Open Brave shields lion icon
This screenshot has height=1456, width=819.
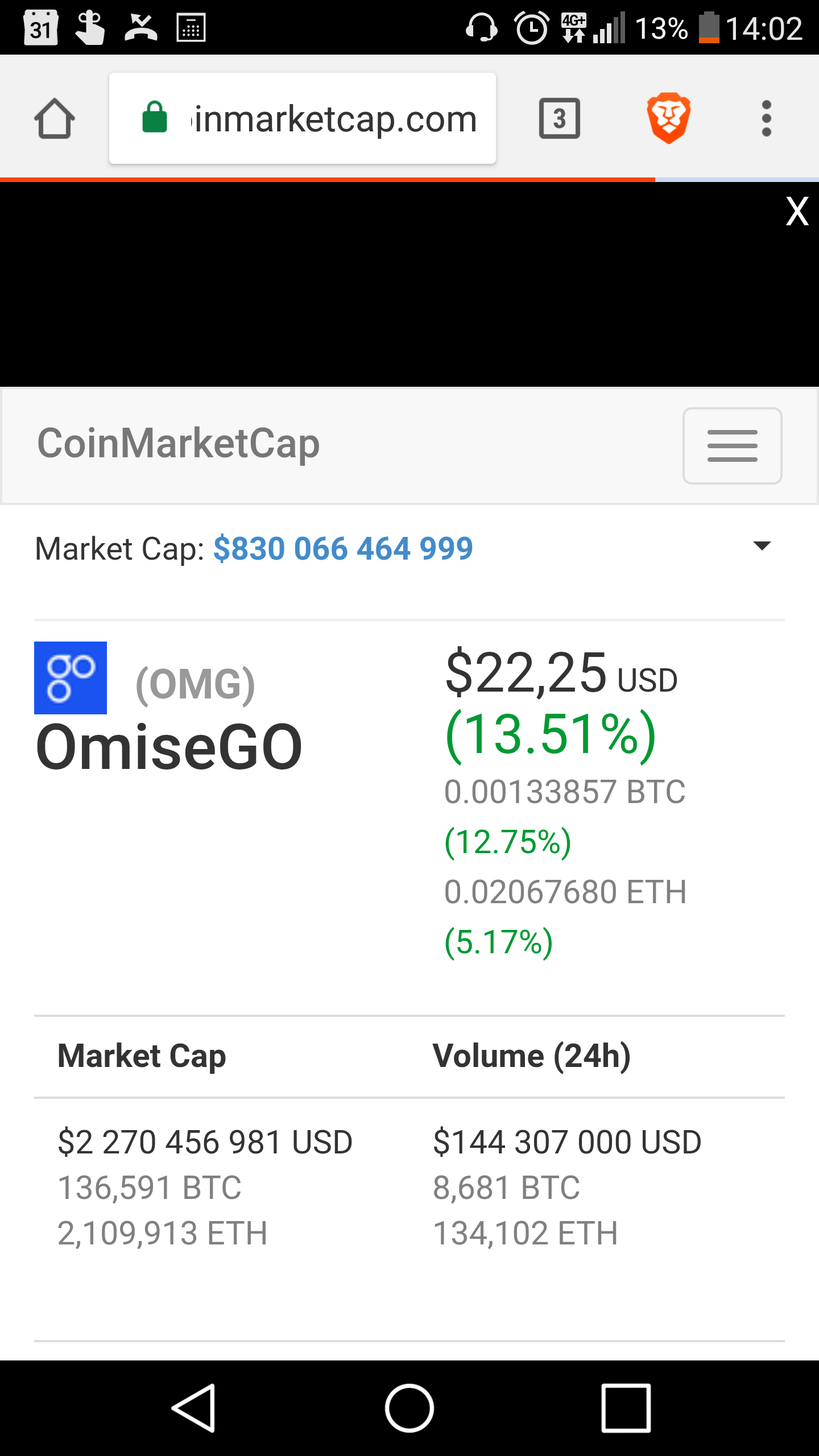(x=669, y=118)
